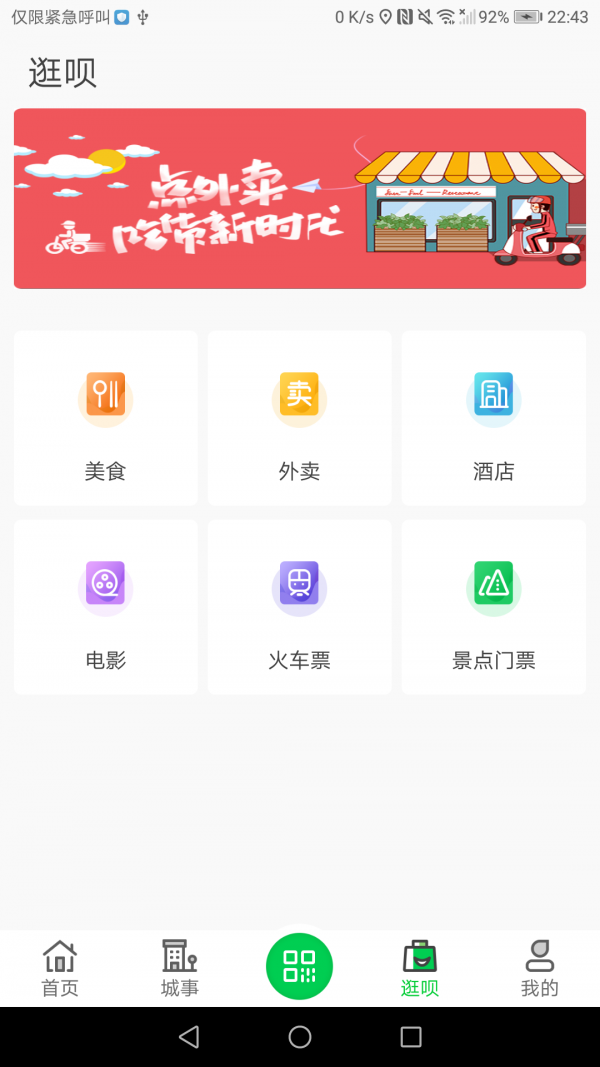Tap the green QR scan button
The image size is (600, 1067).
click(299, 966)
